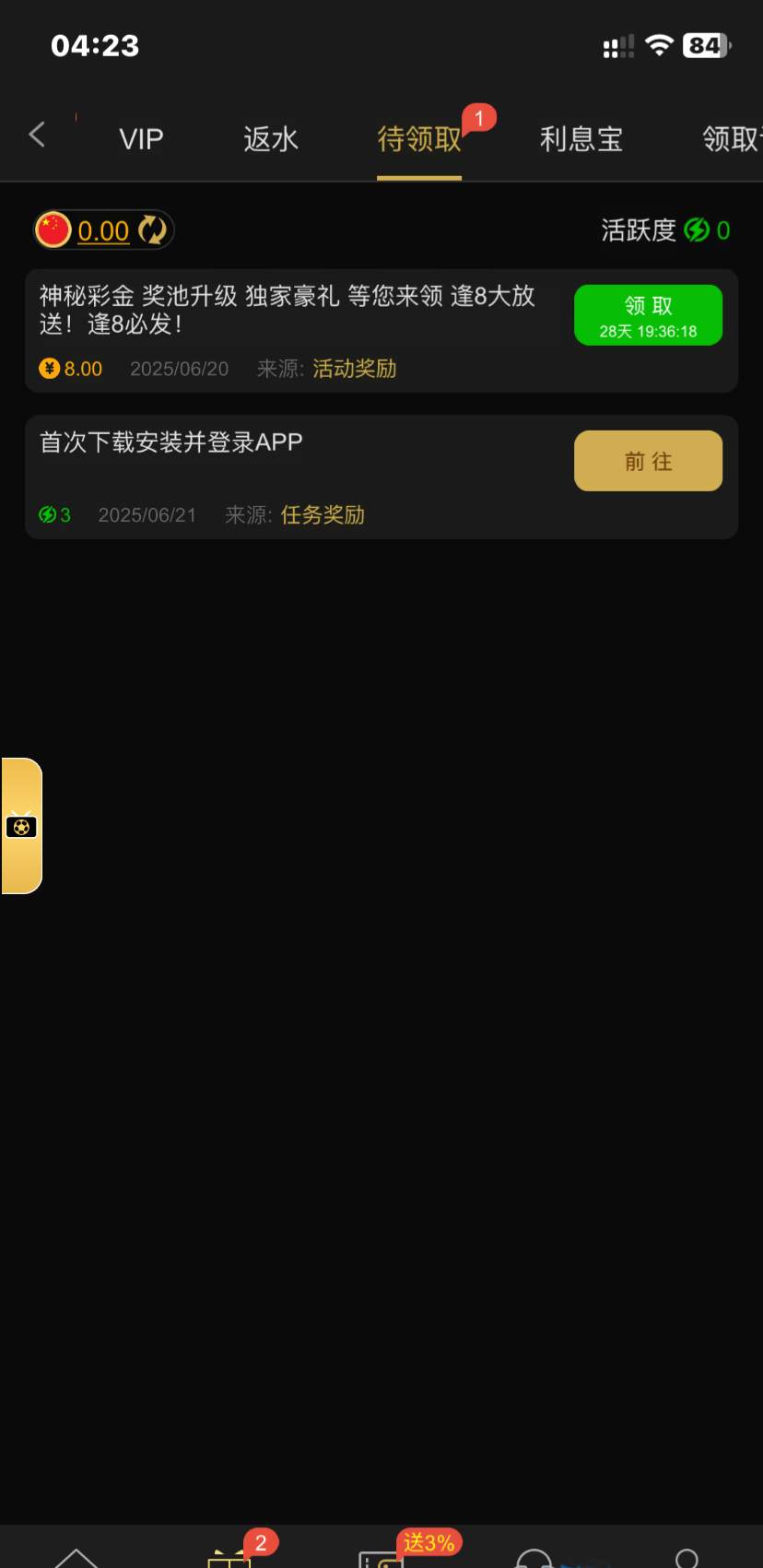
Task: Switch to the 利息宝 tab
Action: (x=581, y=139)
